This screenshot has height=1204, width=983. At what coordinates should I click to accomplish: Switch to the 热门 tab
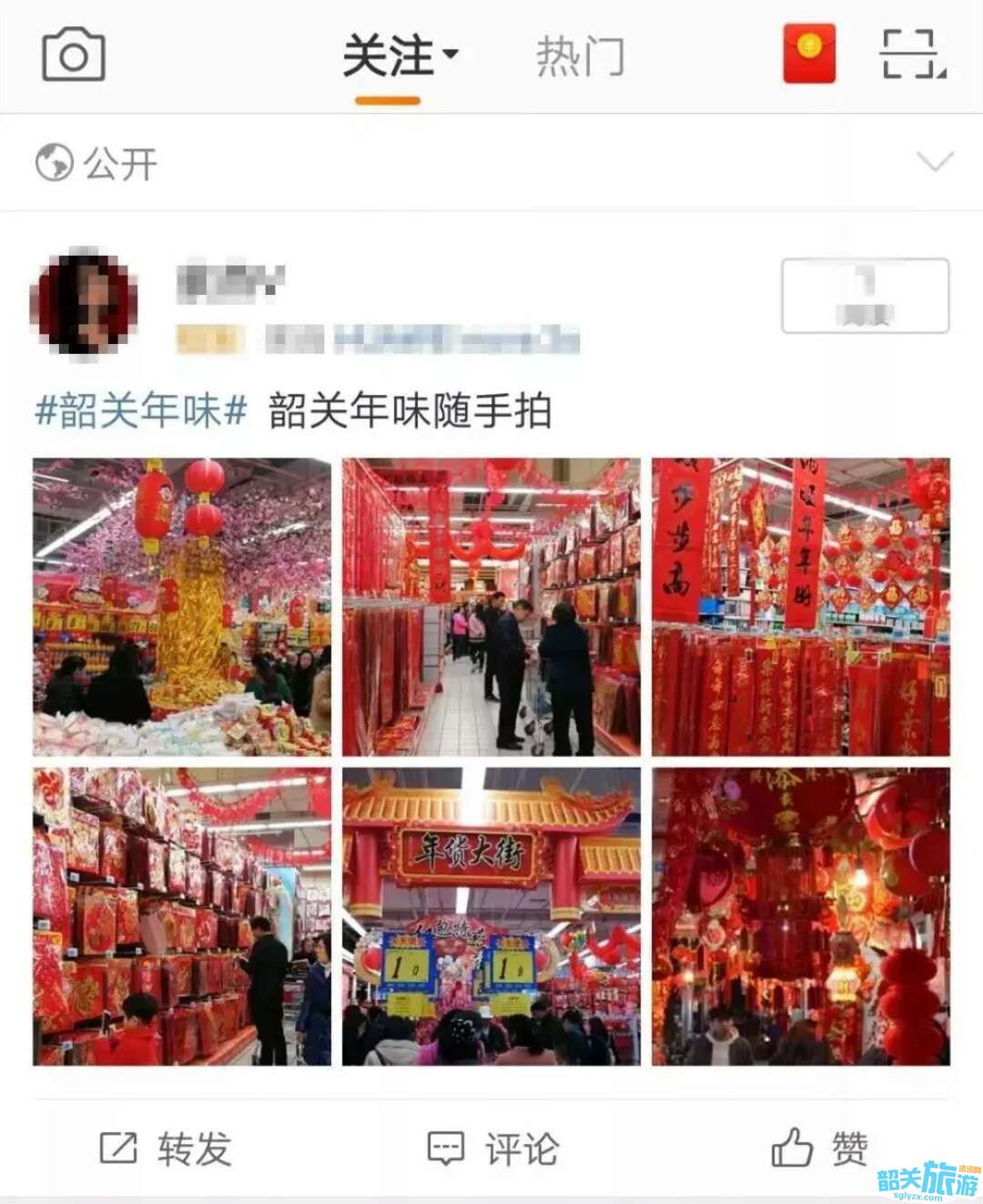pos(580,57)
